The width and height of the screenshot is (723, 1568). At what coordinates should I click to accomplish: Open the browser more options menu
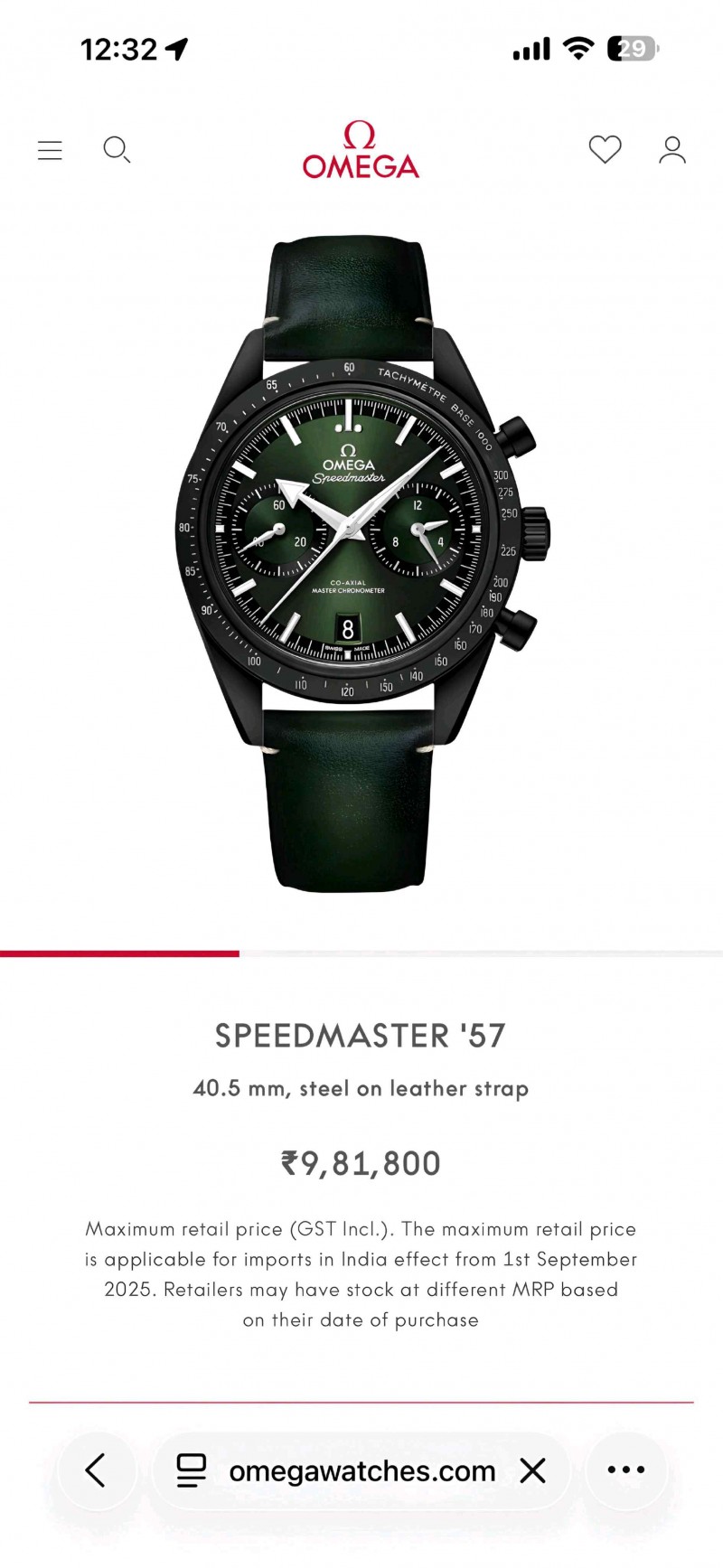coord(625,1470)
